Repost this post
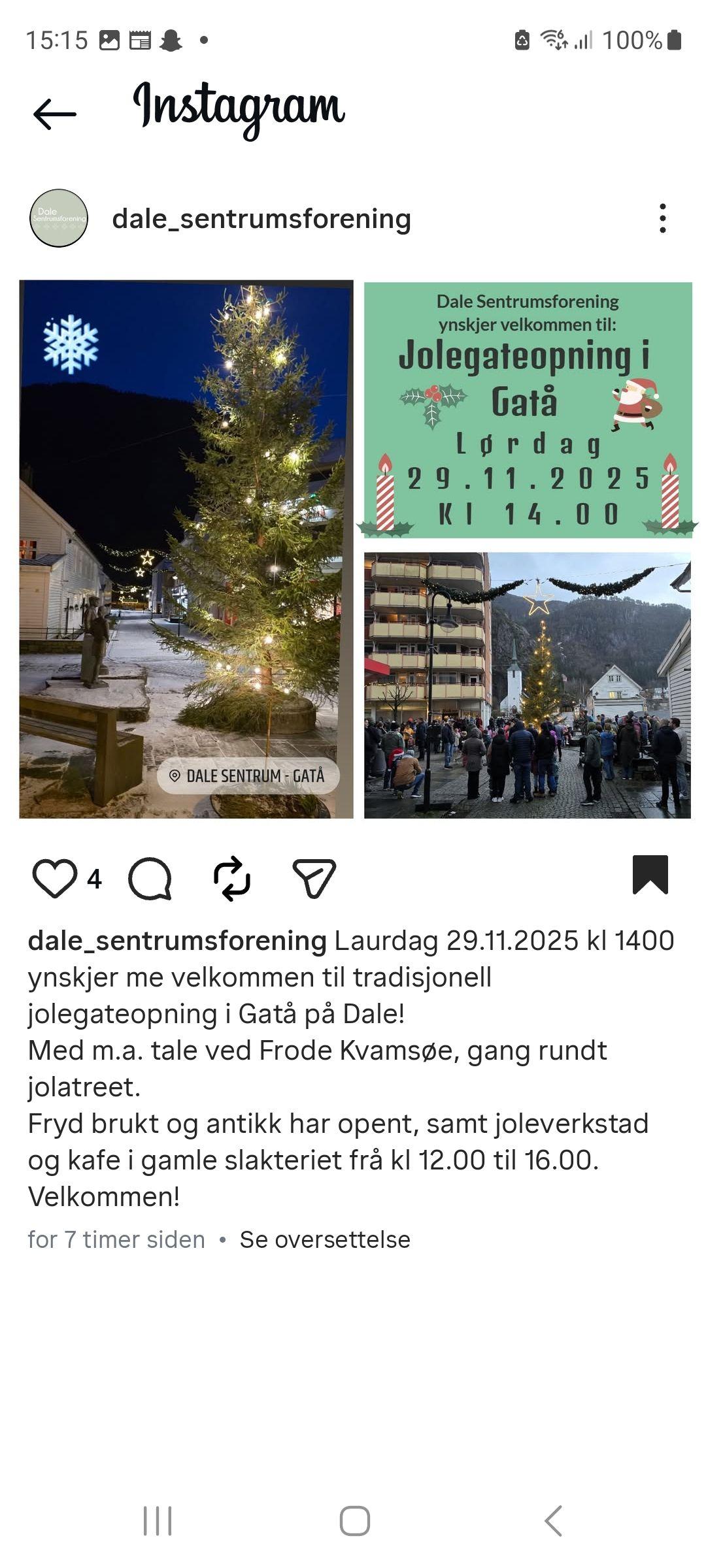The height and width of the screenshot is (1568, 706). click(232, 878)
